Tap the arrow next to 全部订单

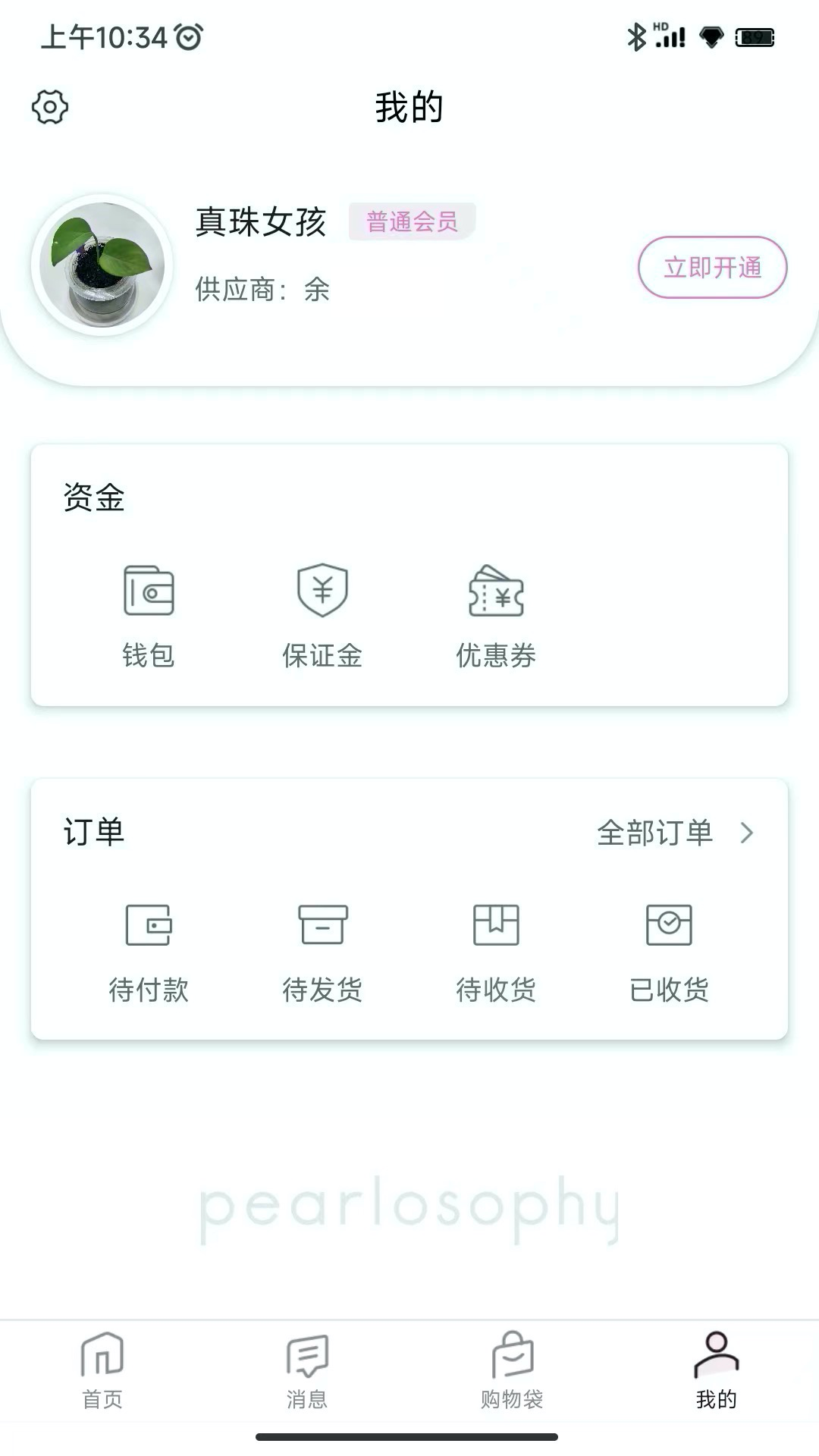pos(747,833)
